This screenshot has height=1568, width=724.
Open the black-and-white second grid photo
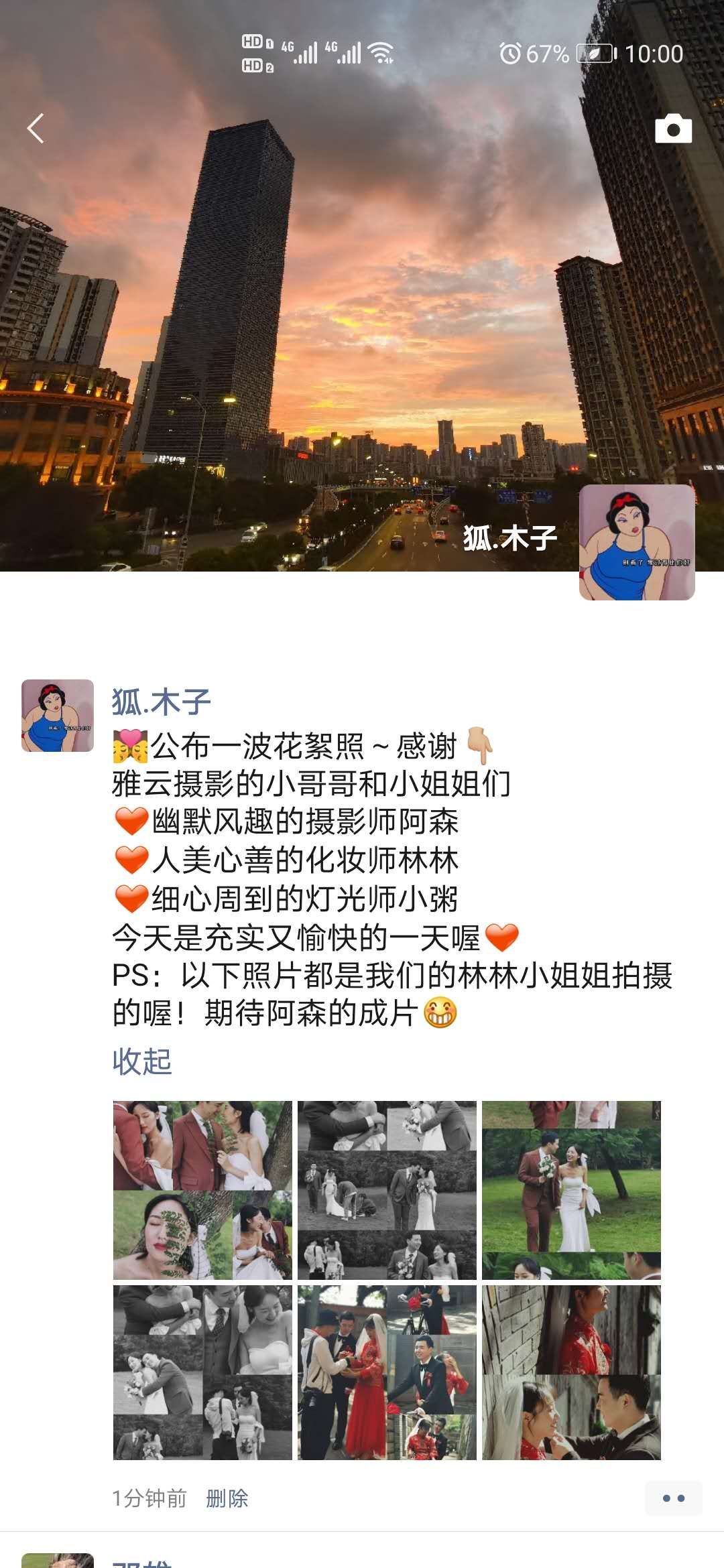pos(387,1190)
